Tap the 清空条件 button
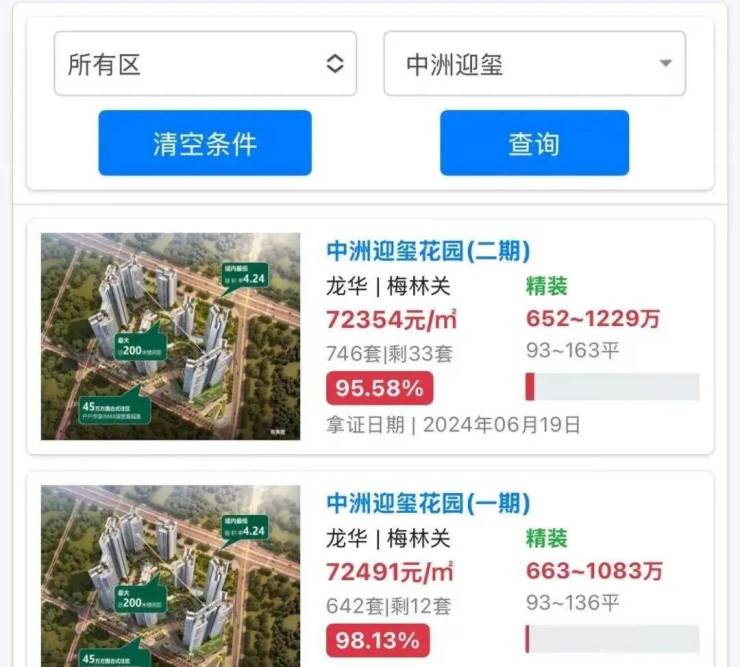This screenshot has height=667, width=740. pos(205,143)
